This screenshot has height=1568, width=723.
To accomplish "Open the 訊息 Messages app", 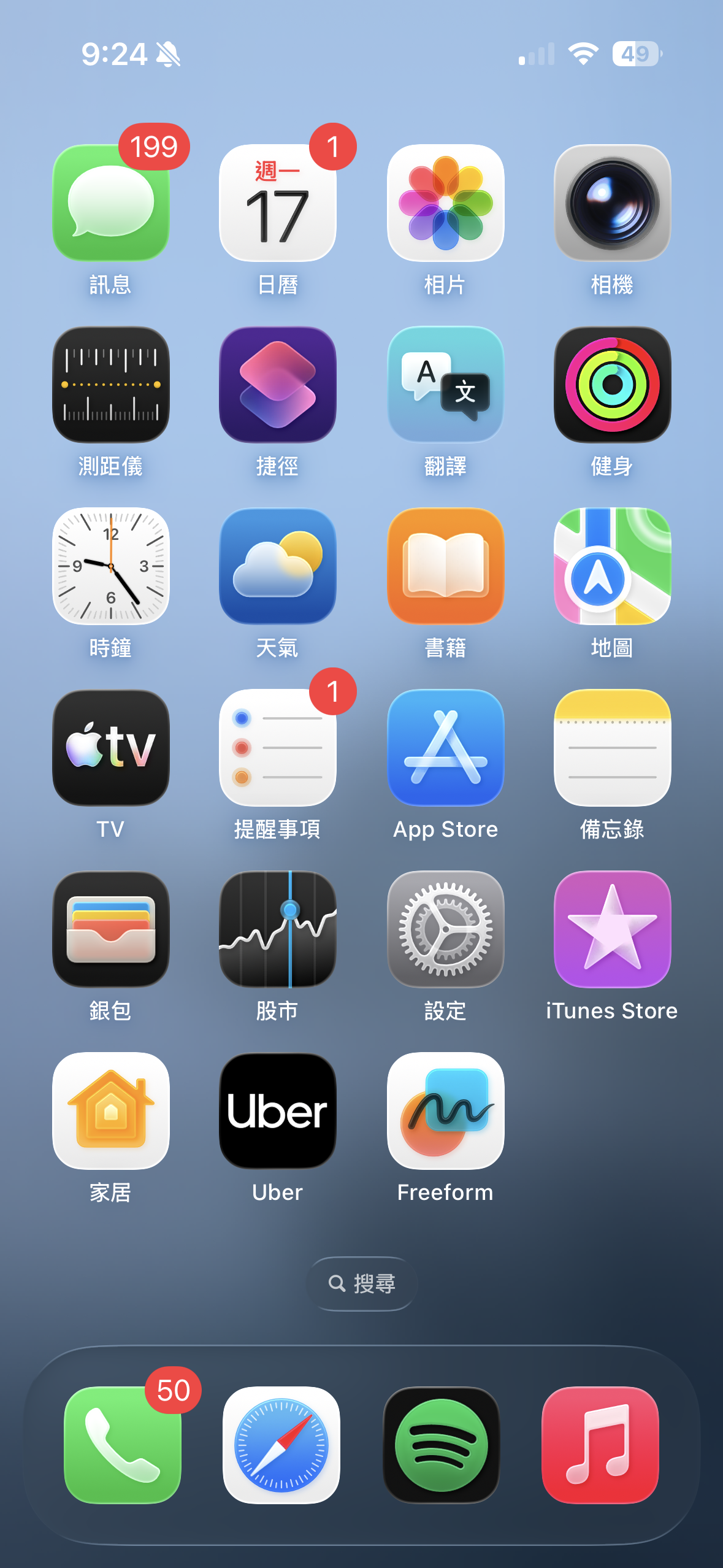I will [111, 203].
